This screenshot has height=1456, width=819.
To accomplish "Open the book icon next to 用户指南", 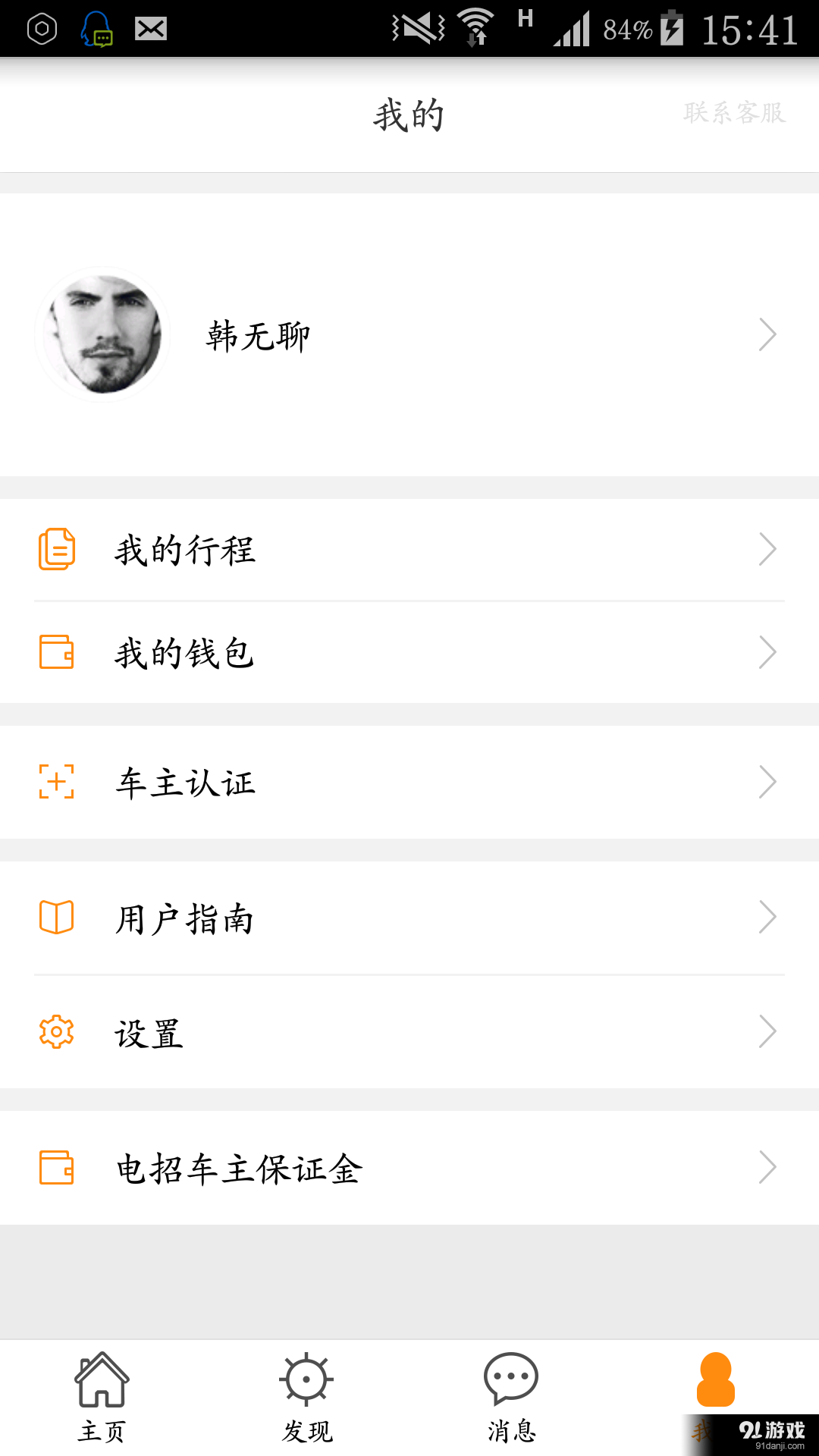I will (57, 918).
